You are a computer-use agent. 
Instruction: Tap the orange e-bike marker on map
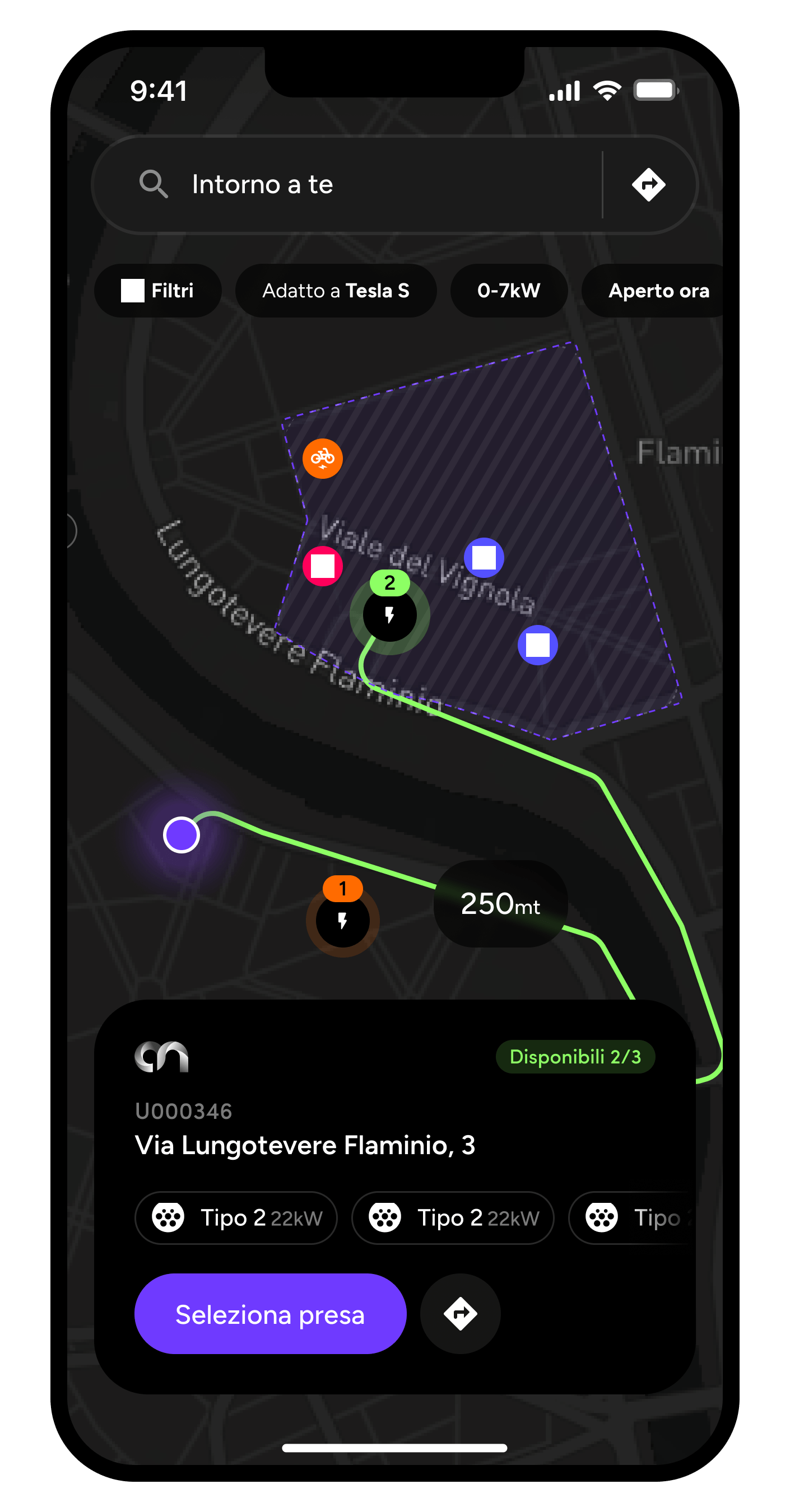pos(323,459)
